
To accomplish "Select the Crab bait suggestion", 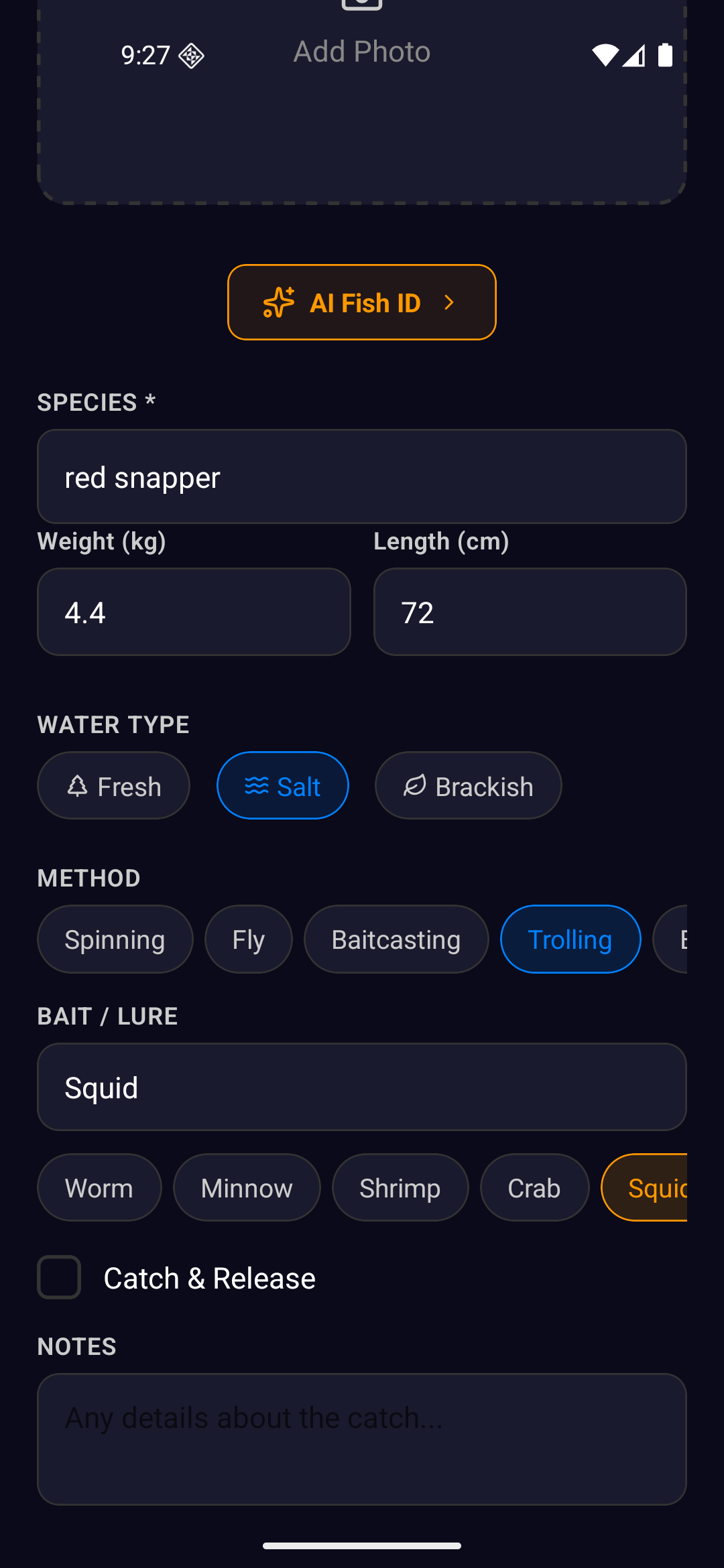I will 534,1186.
